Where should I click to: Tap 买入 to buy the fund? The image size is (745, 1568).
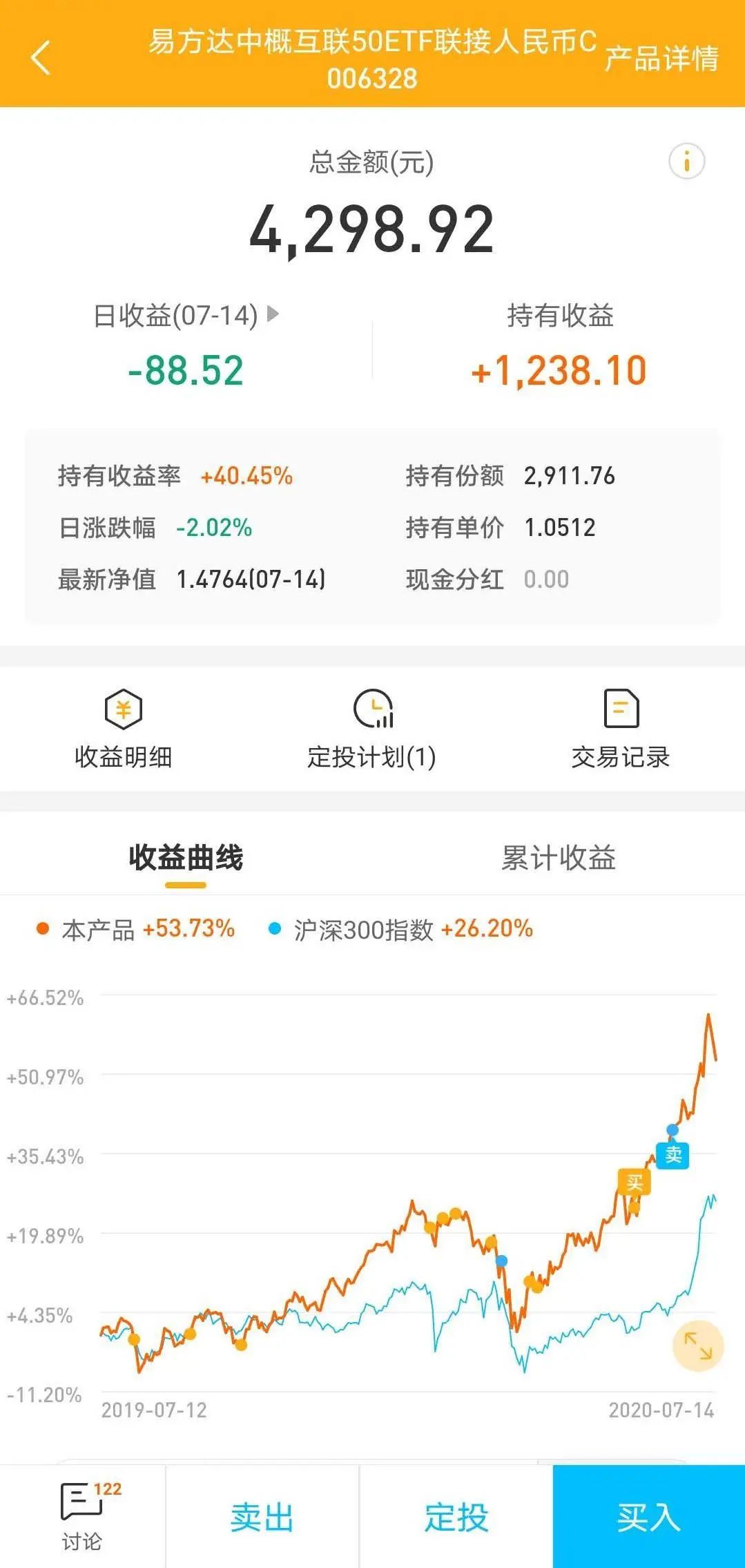648,1518
